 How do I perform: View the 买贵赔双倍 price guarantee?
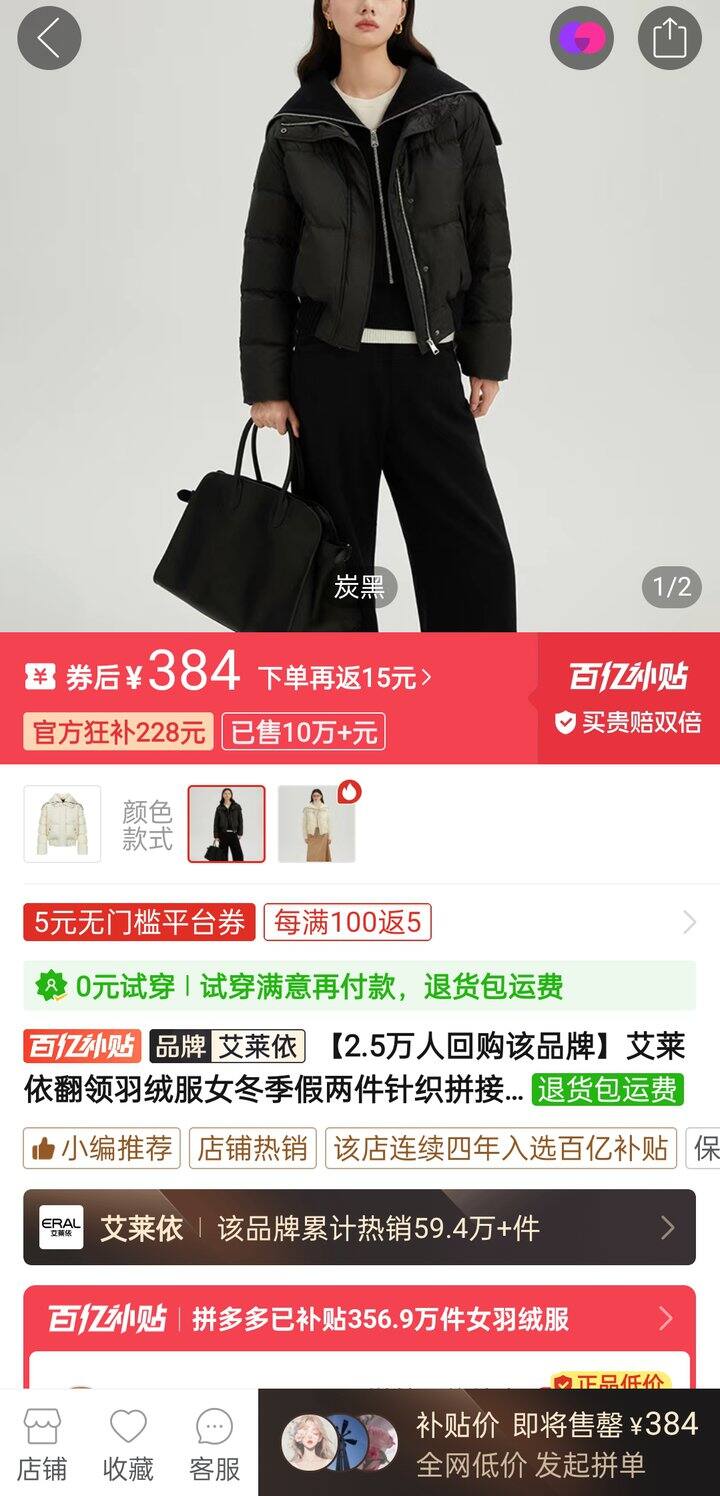click(629, 722)
